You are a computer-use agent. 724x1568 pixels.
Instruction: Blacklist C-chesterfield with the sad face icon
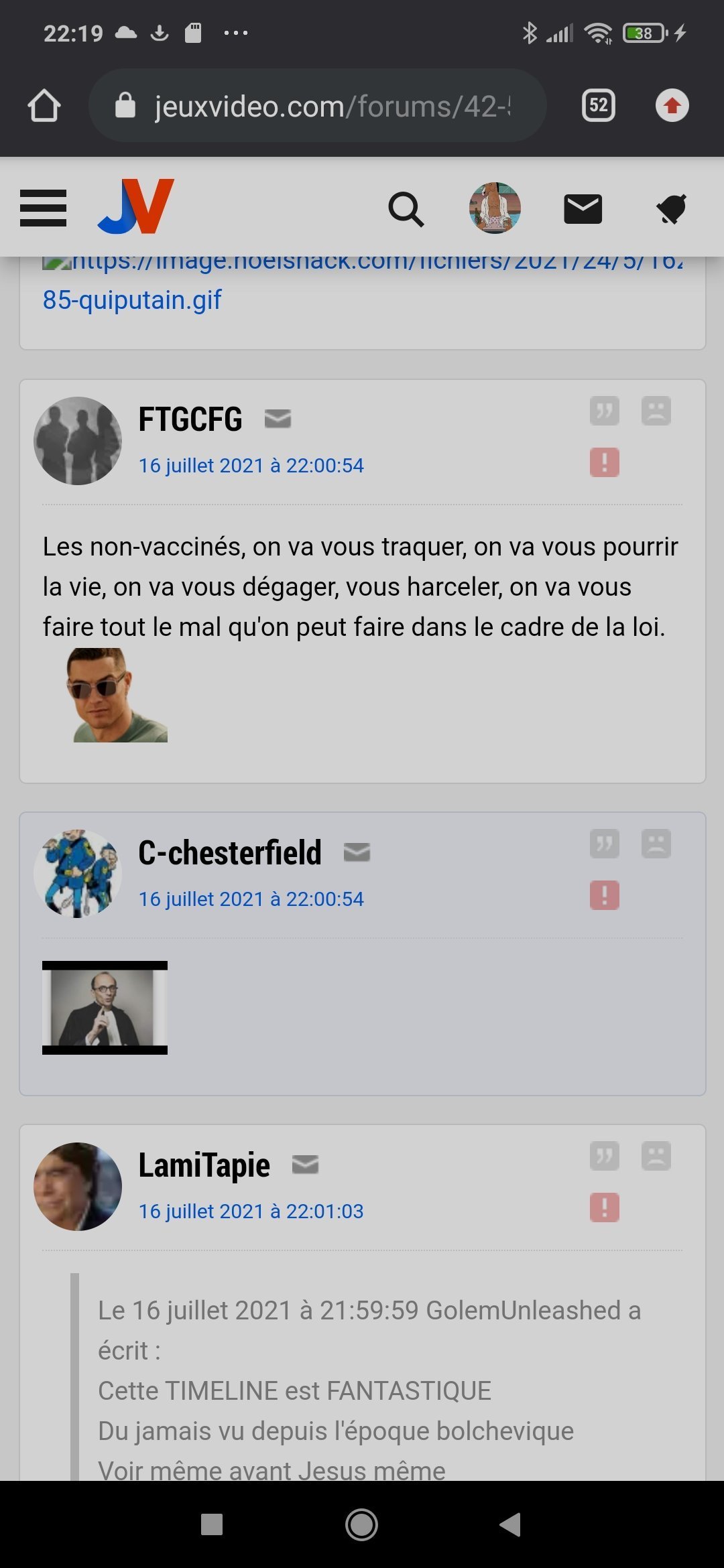656,844
